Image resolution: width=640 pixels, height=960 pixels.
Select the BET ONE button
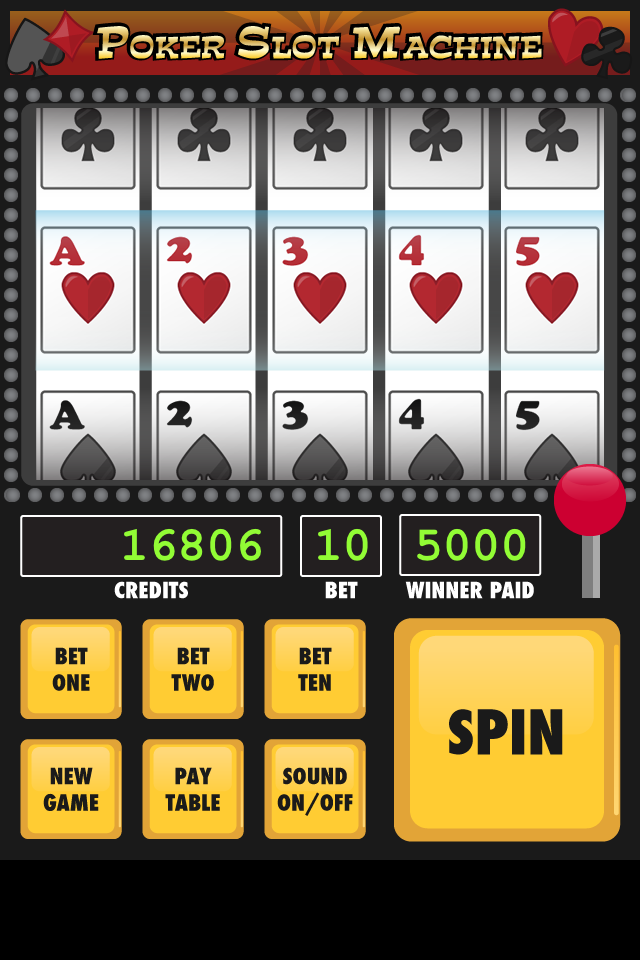click(71, 669)
